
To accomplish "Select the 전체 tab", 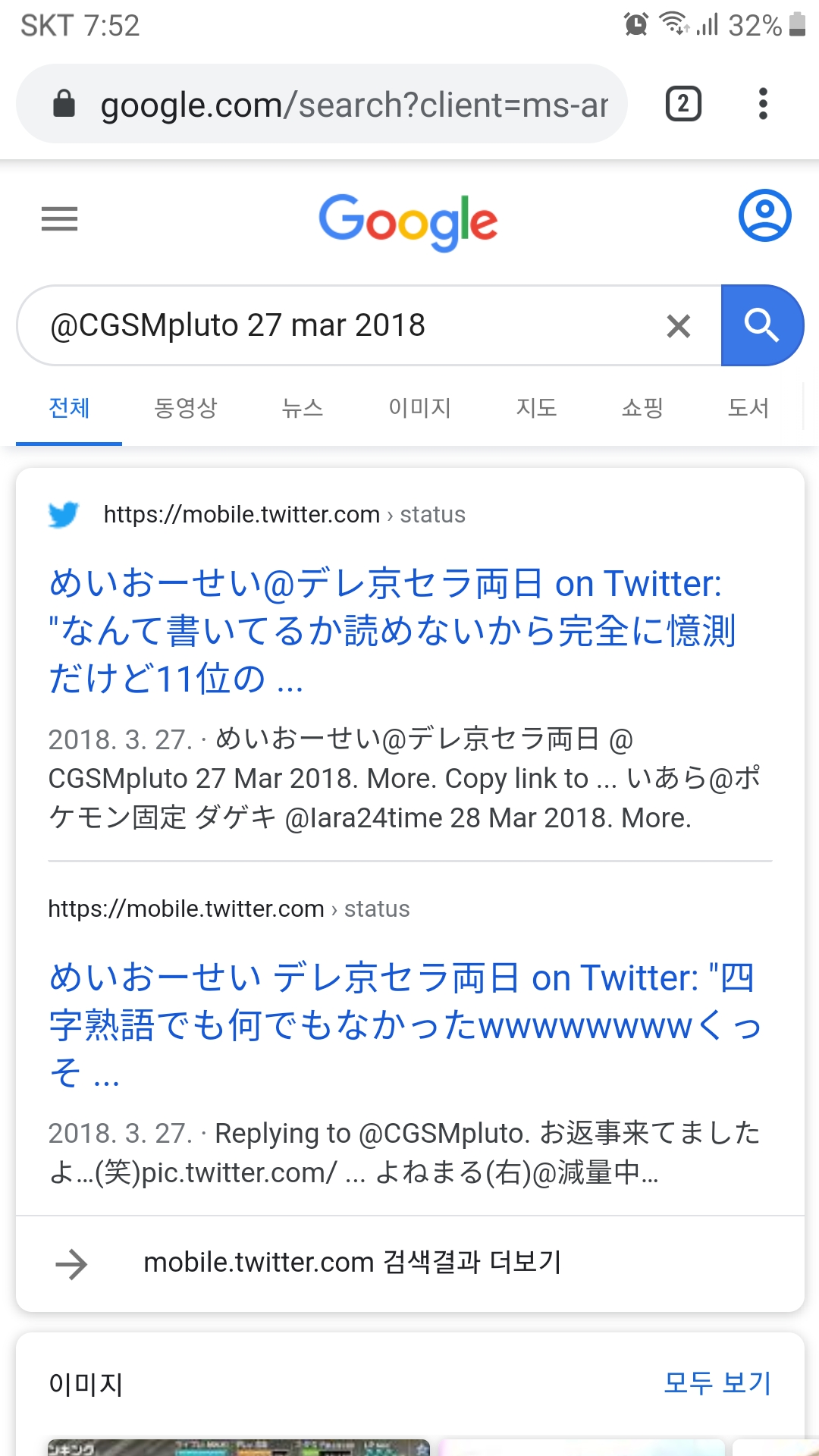I will coord(69,408).
